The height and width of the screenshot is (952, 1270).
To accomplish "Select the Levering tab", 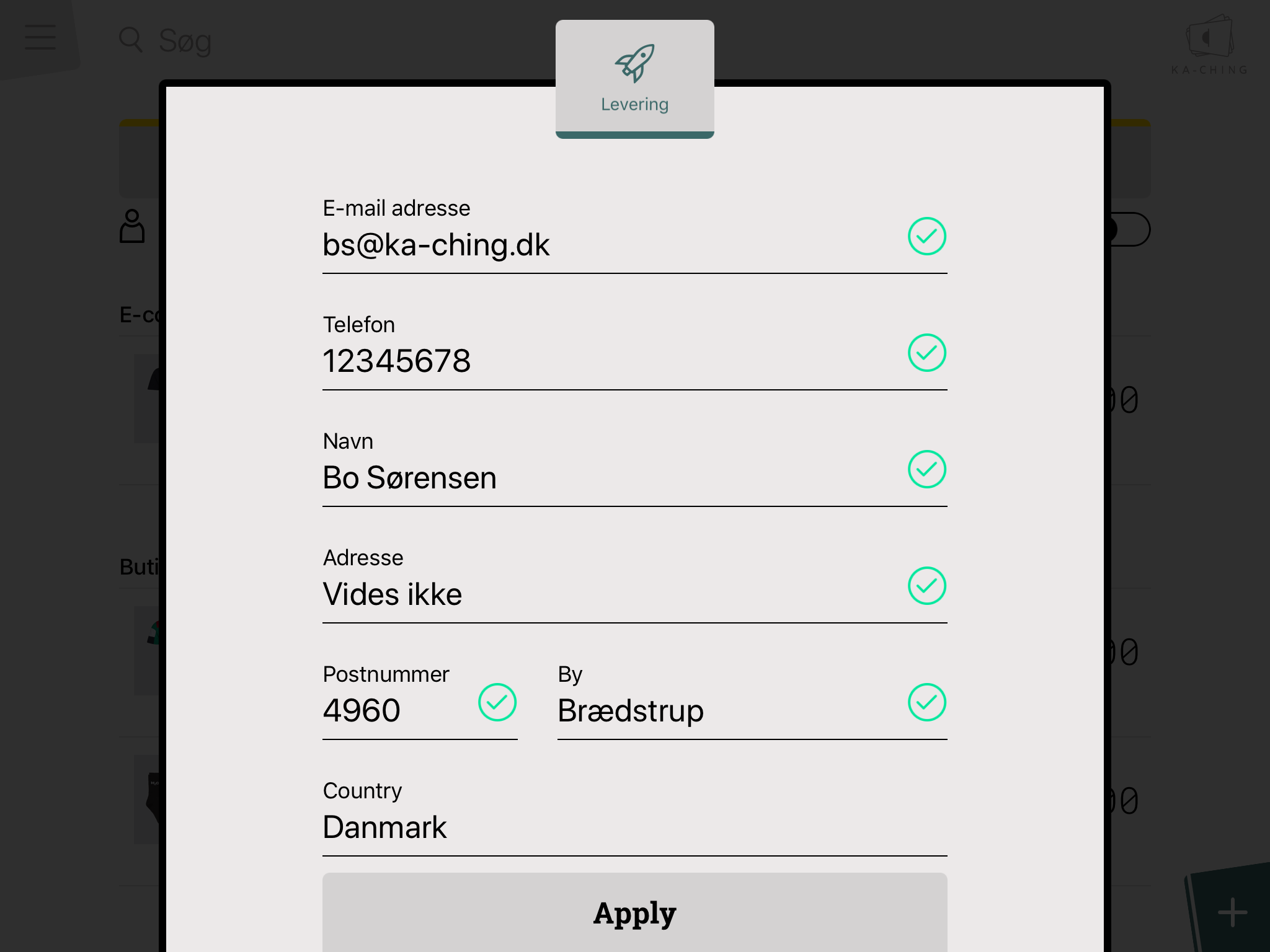I will pyautogui.click(x=634, y=79).
